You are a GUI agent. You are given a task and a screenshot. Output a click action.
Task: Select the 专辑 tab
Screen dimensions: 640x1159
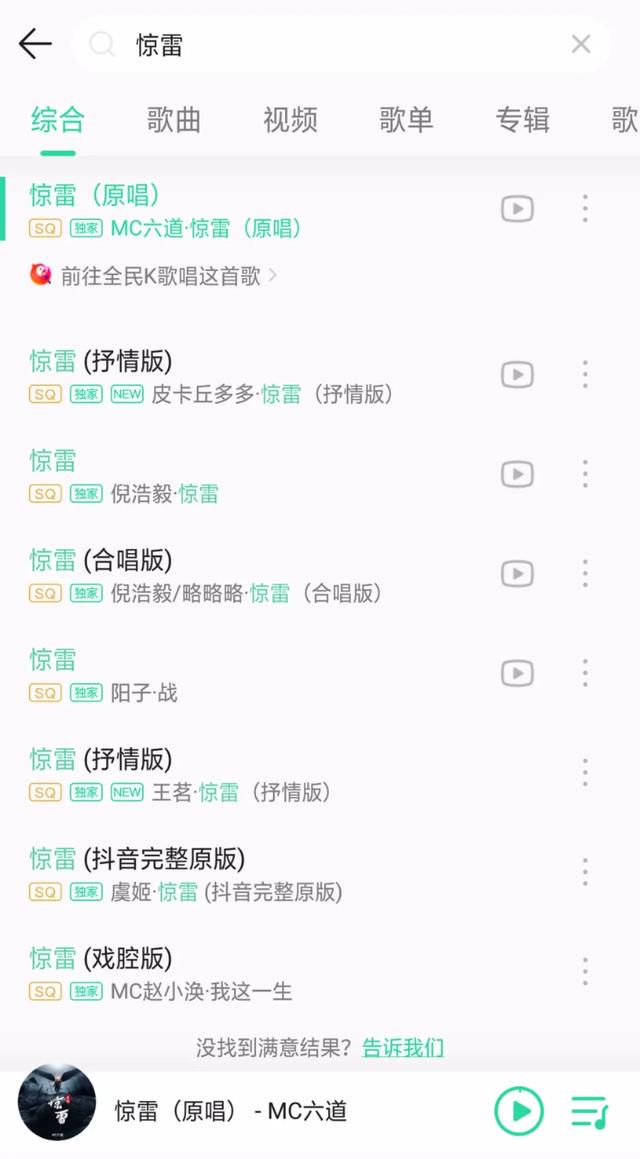[x=522, y=120]
